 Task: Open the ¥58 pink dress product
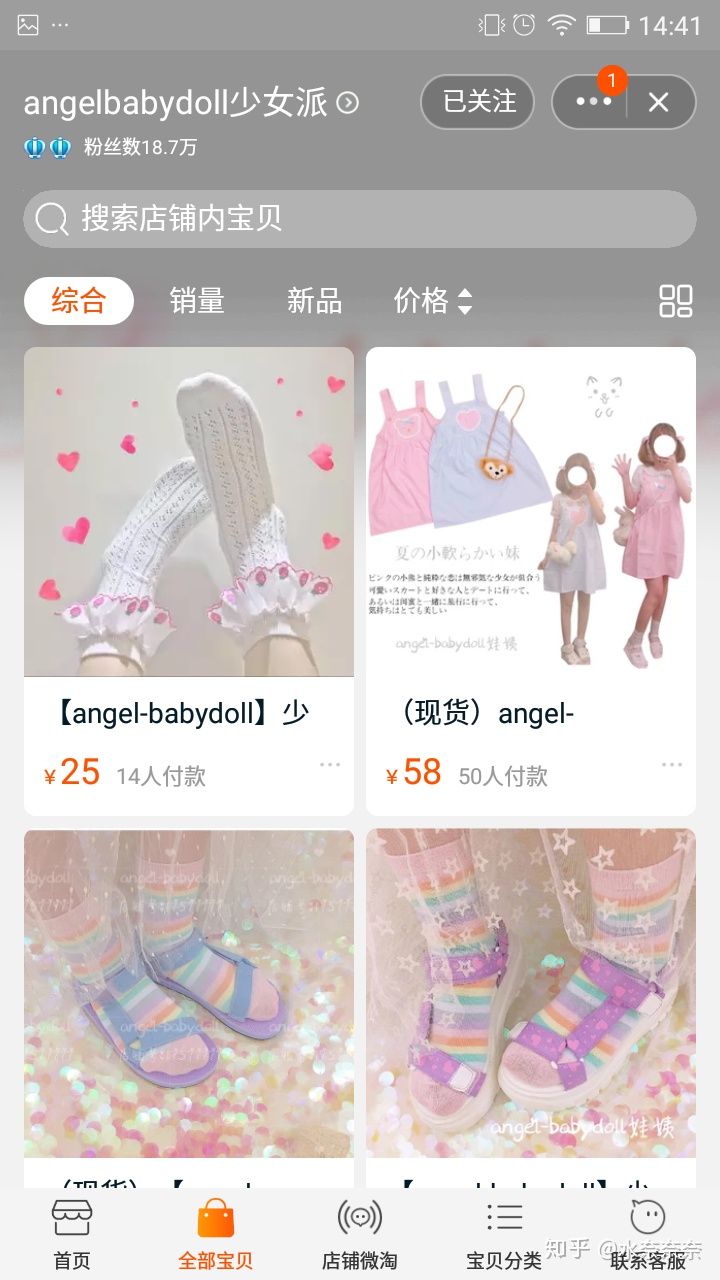coord(530,512)
